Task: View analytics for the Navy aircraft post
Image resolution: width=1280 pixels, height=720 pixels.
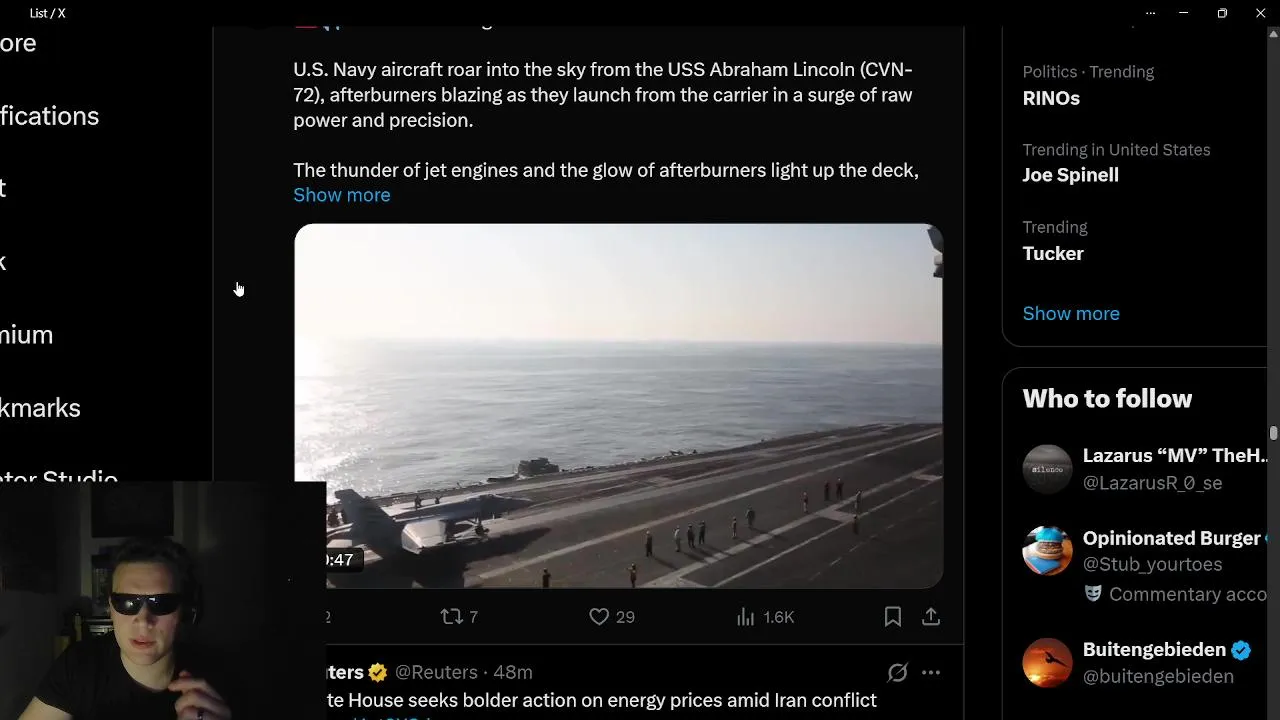Action: point(765,617)
